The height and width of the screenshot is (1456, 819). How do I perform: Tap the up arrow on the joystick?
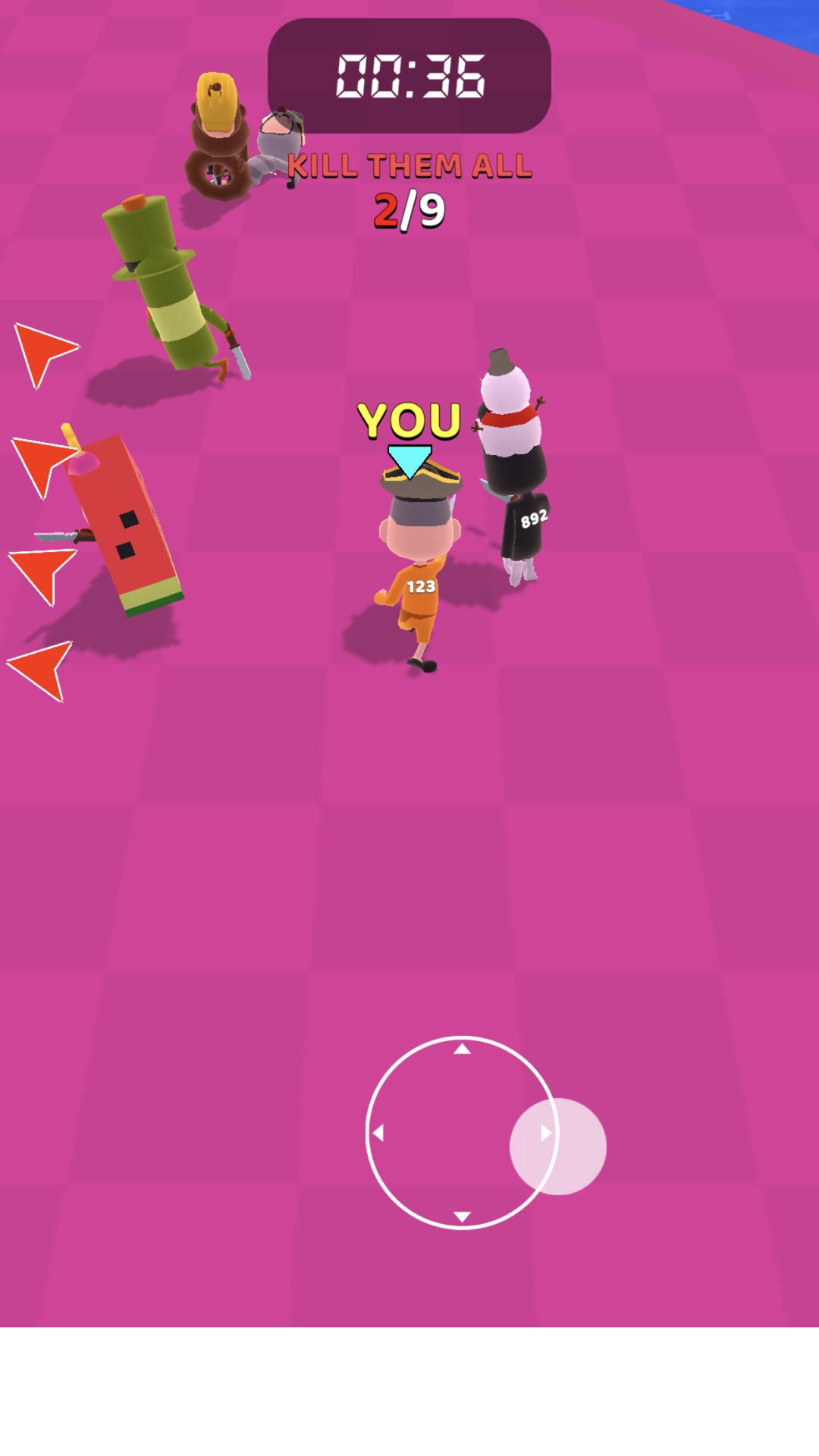462,1050
